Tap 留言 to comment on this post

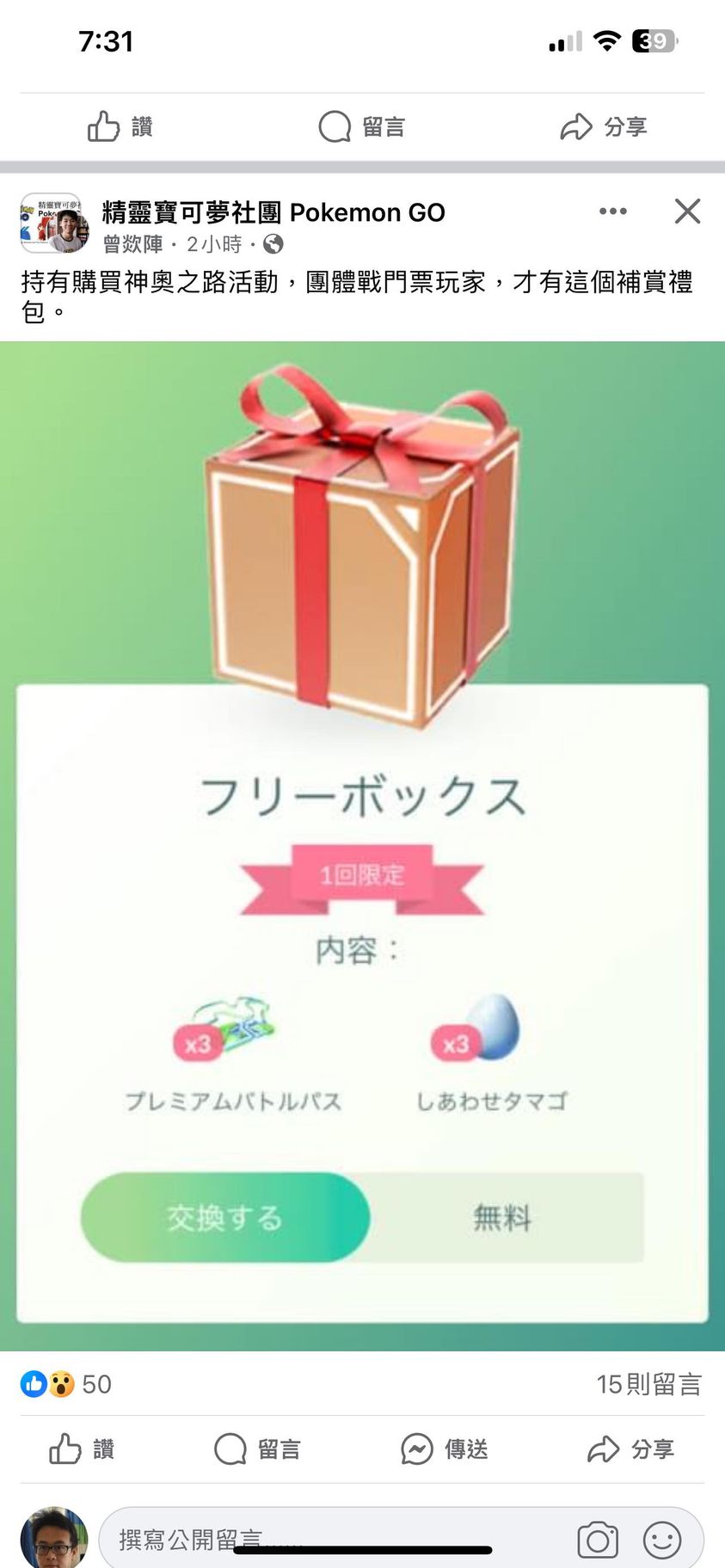pyautogui.click(x=257, y=1449)
